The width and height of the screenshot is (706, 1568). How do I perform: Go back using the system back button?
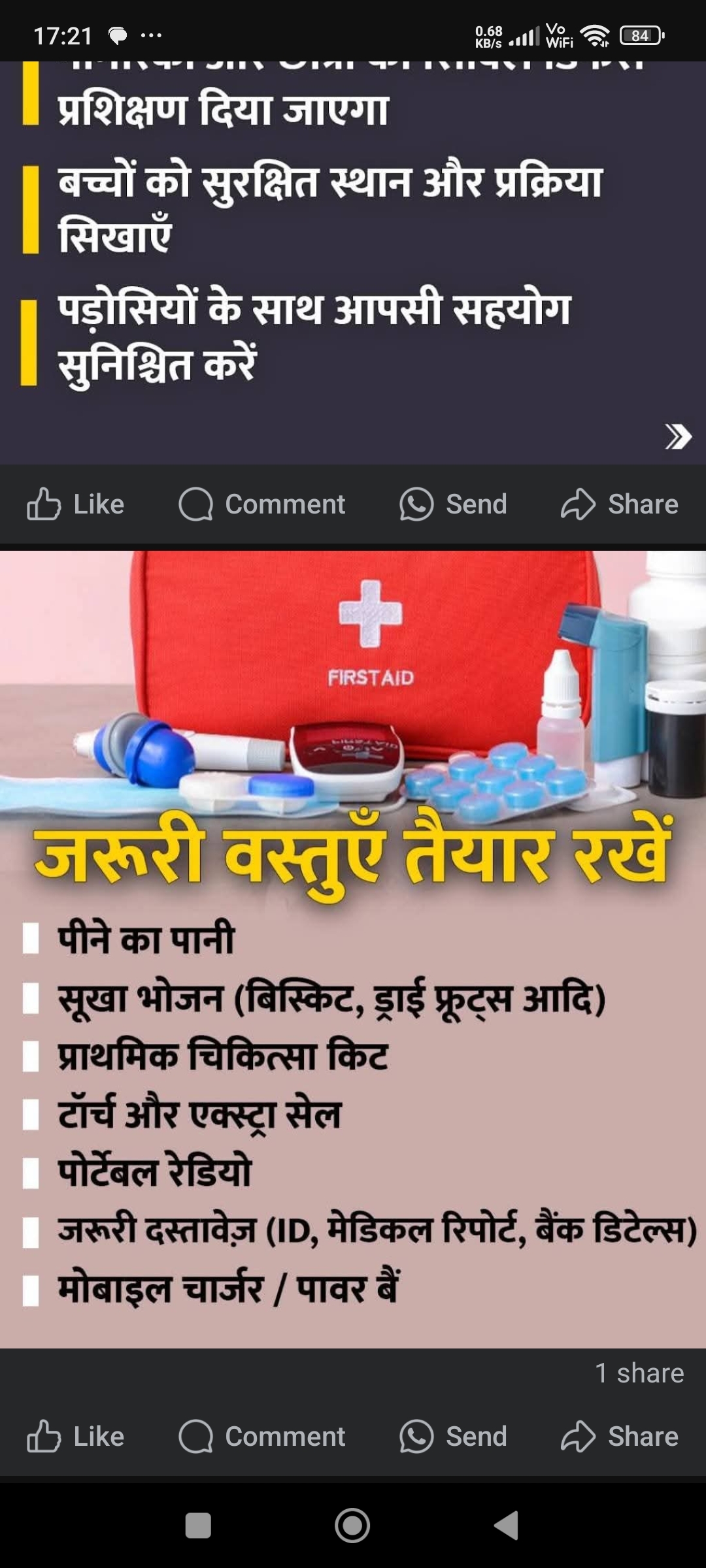pyautogui.click(x=507, y=1526)
